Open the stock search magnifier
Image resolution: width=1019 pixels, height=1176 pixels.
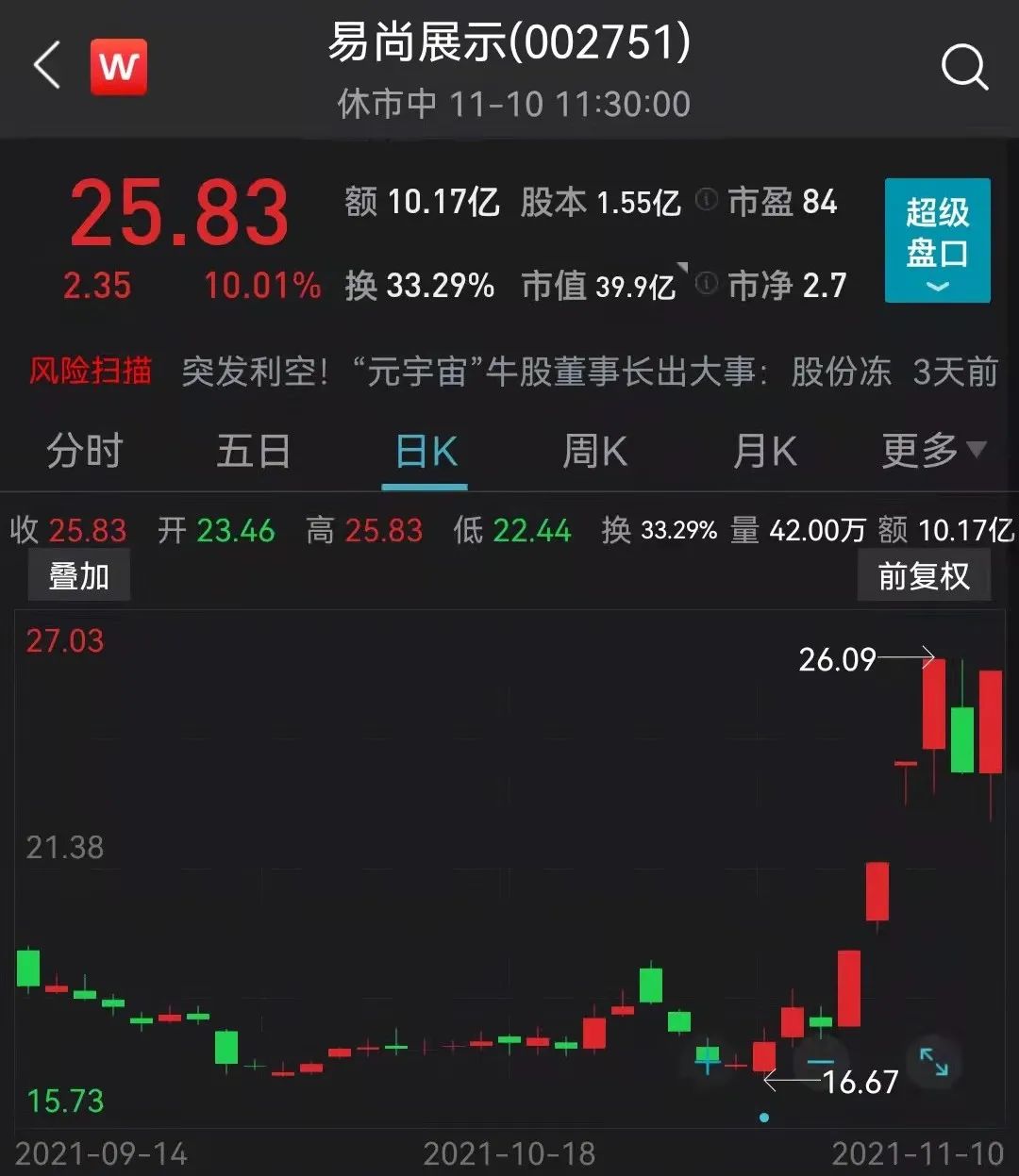[964, 68]
